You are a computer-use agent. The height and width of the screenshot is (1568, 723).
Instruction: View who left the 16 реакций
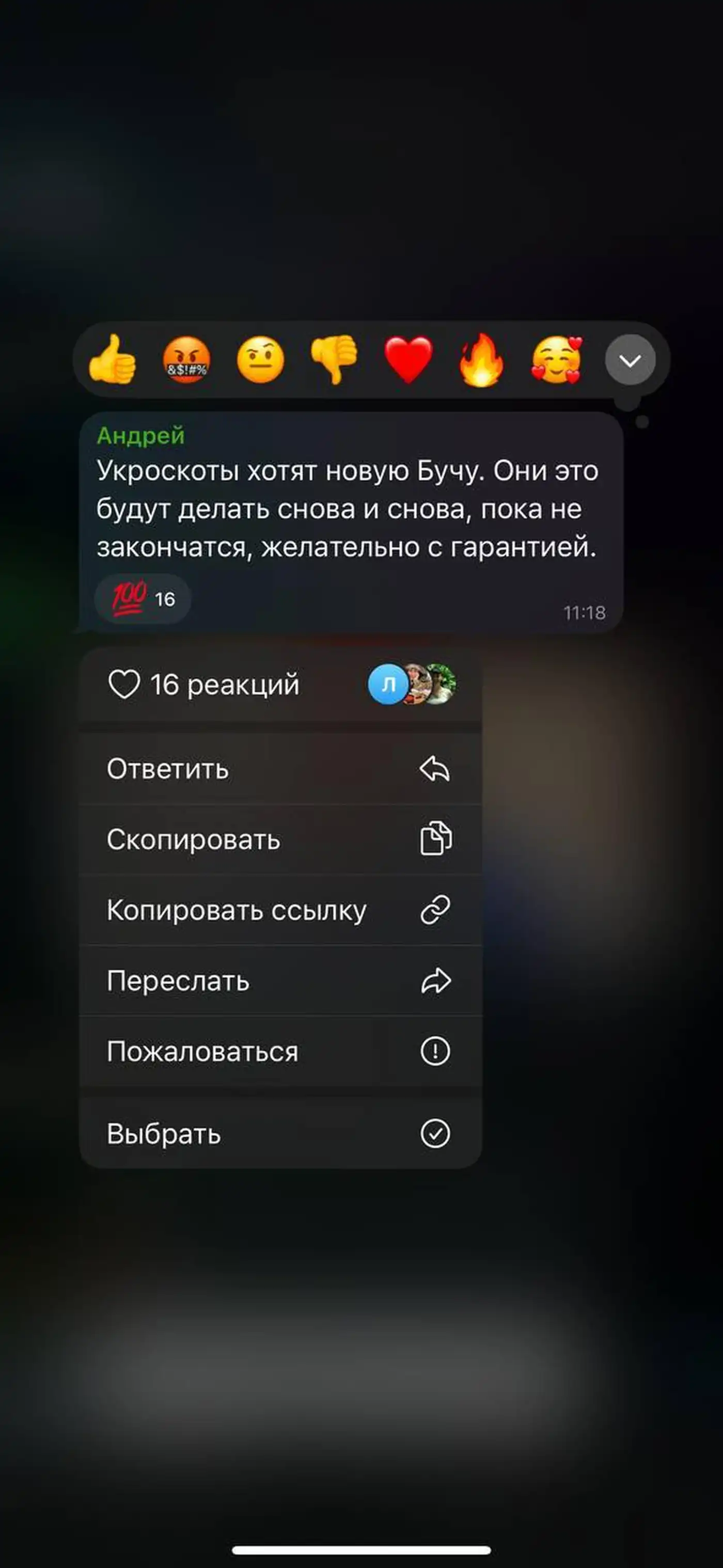(280, 685)
